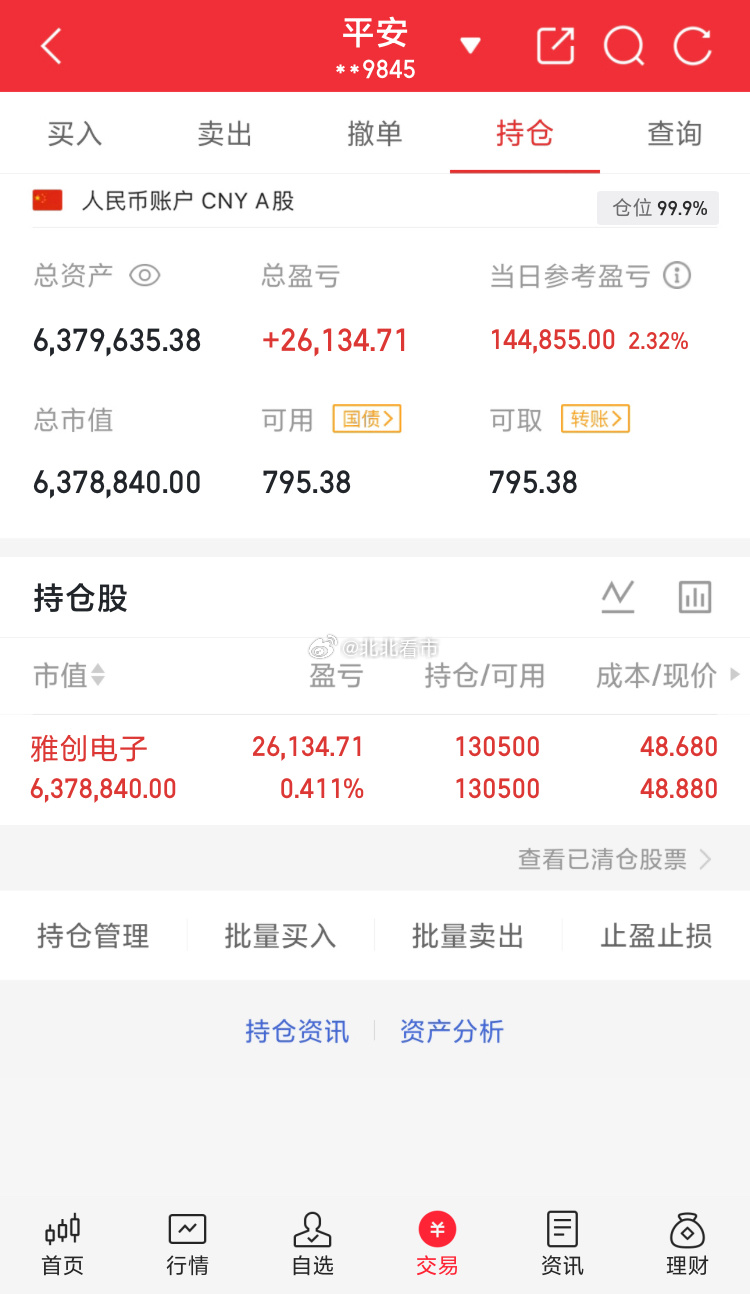Open the 查询 query tab
The height and width of the screenshot is (1294, 750).
(675, 132)
